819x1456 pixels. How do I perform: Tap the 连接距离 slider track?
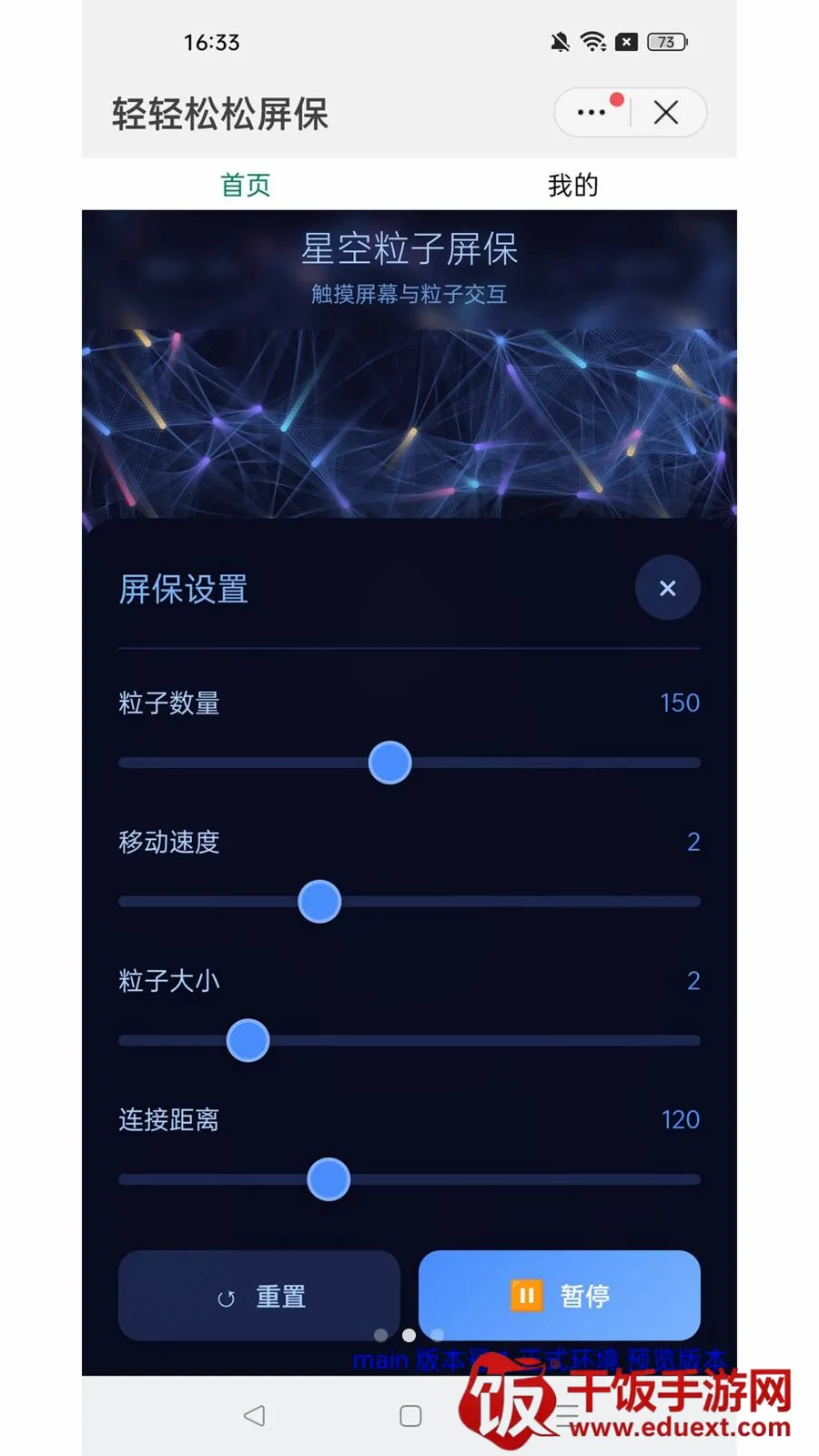point(409,1179)
